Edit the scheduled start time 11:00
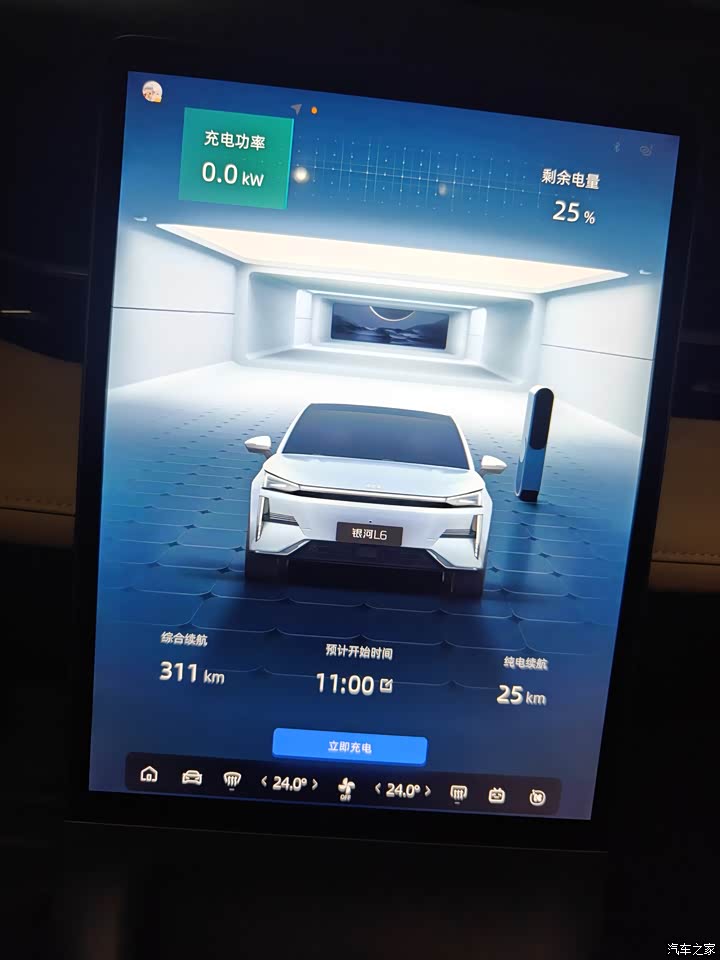 pos(386,686)
